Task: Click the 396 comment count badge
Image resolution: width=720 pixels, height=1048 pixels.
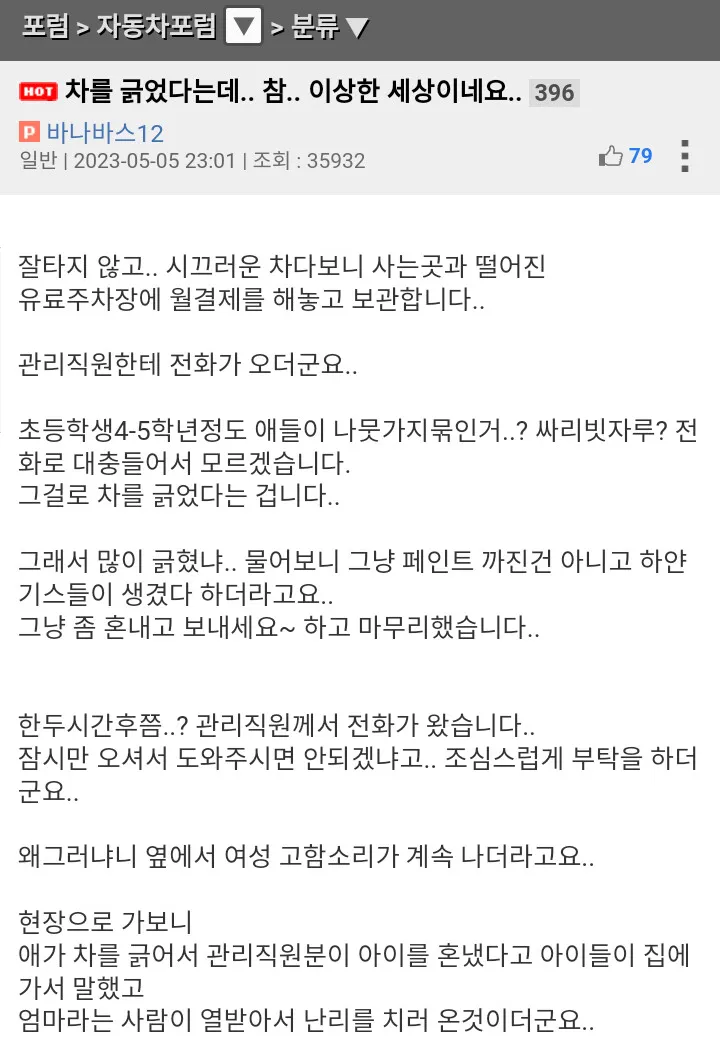Action: click(555, 91)
